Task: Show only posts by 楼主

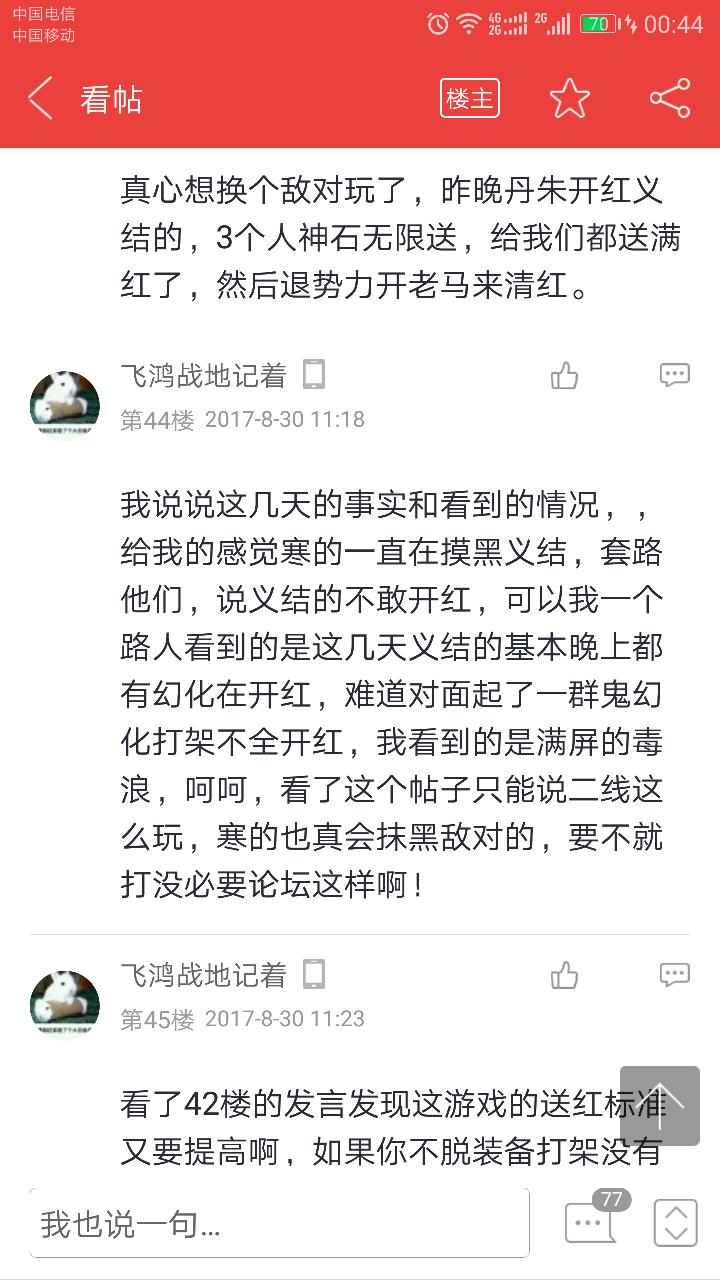Action: pyautogui.click(x=469, y=99)
